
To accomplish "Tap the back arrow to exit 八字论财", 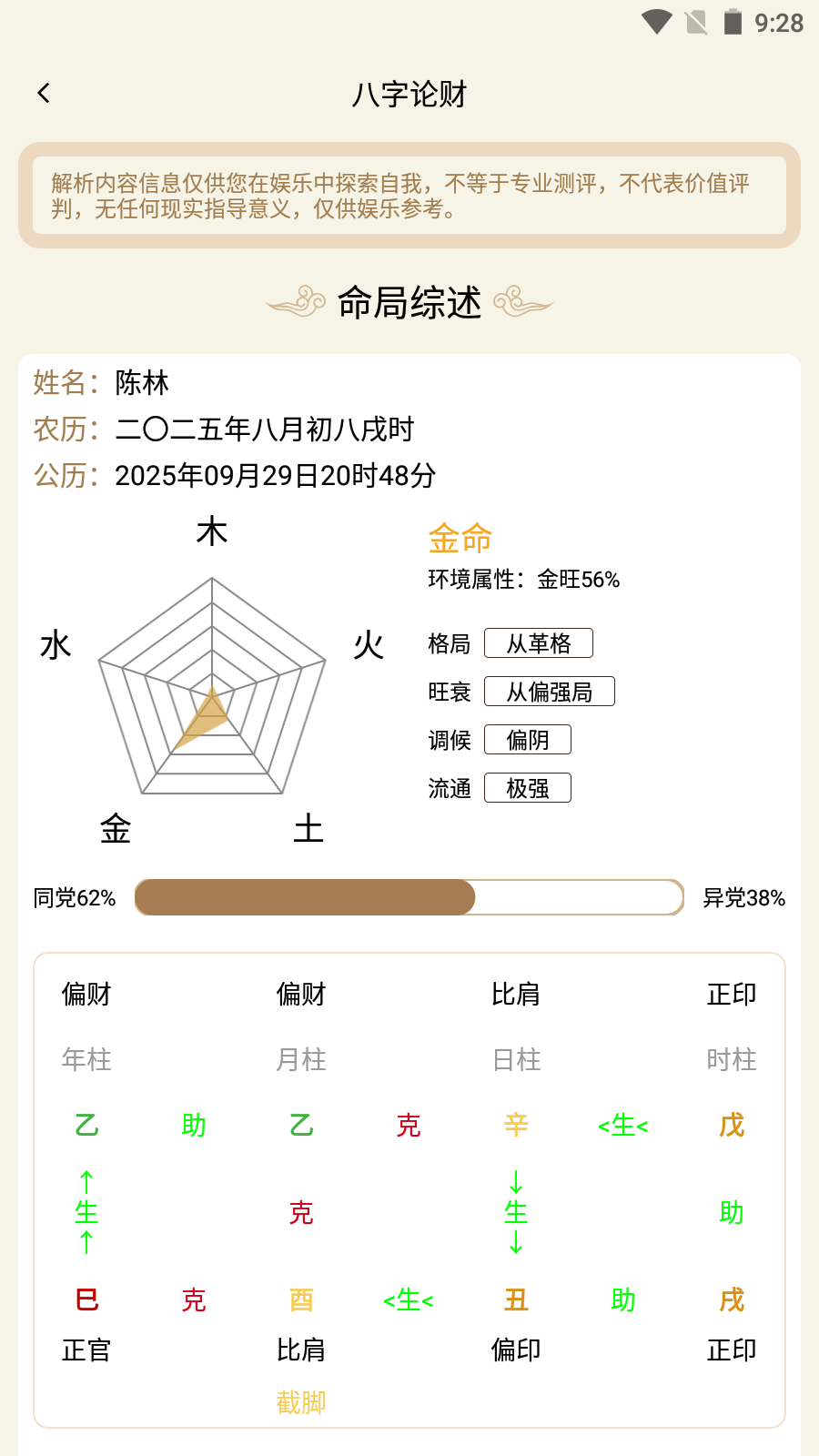I will pos(43,93).
